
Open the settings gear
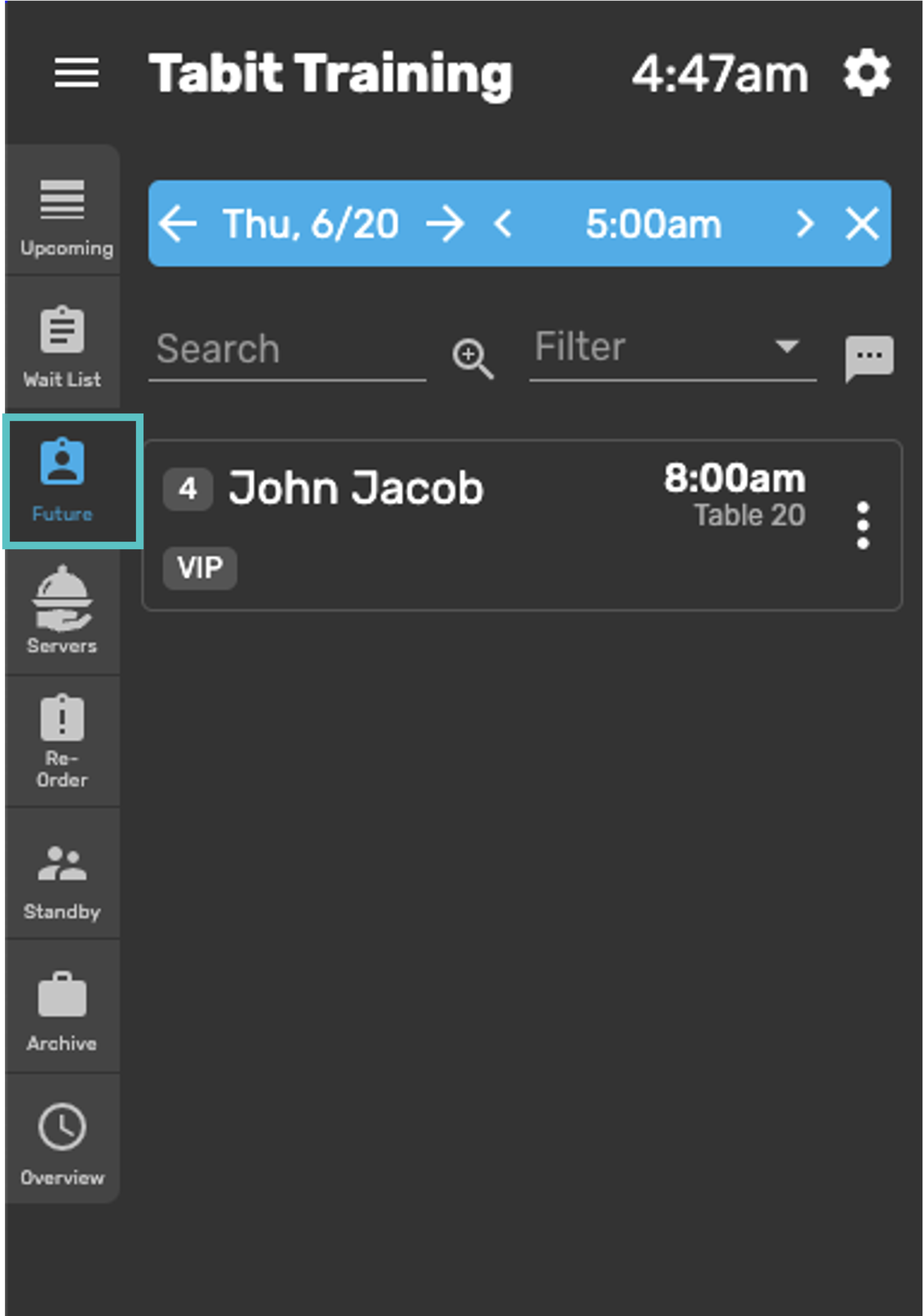(x=866, y=73)
